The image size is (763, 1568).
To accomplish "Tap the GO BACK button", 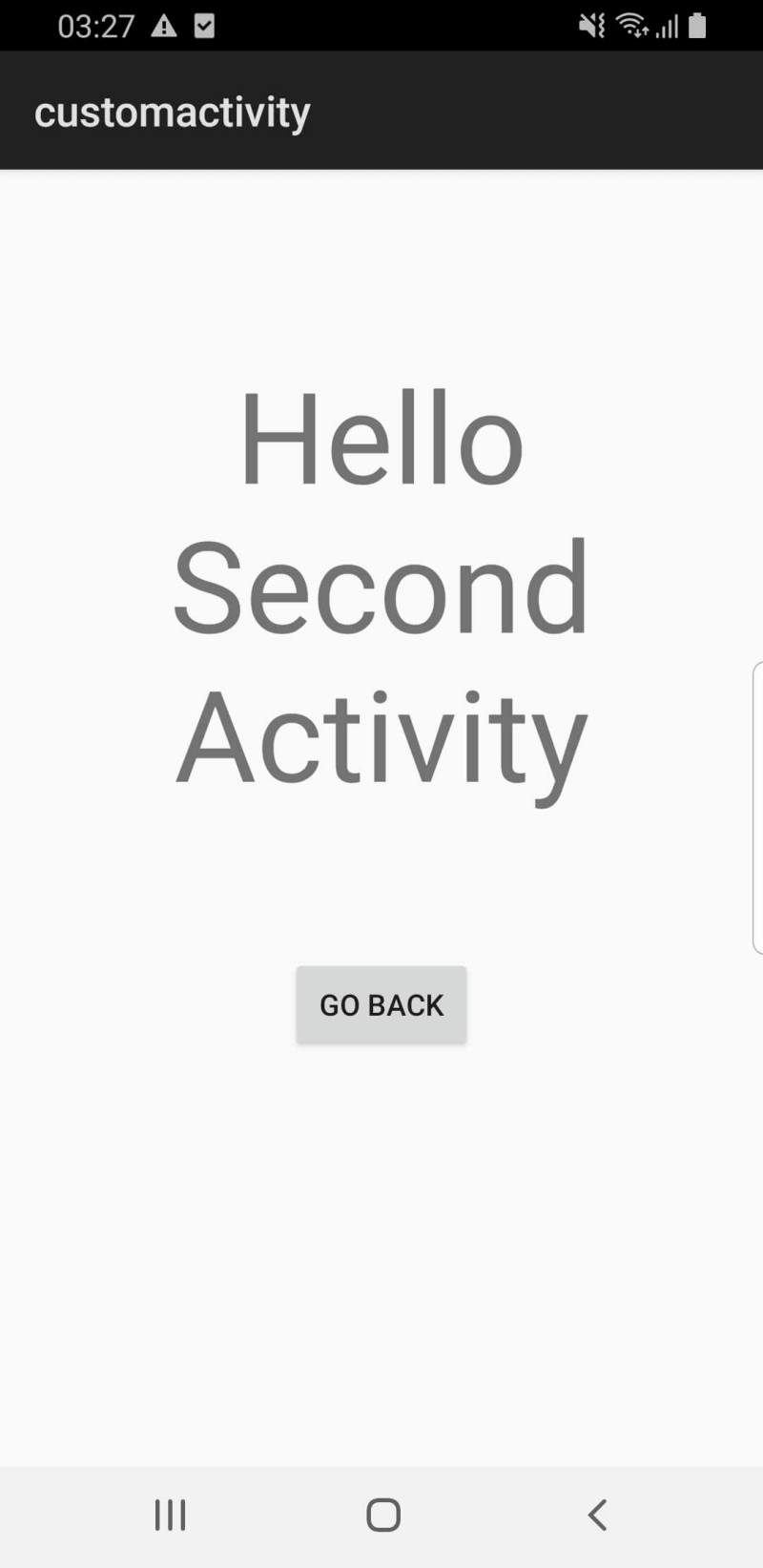I will tap(381, 1004).
